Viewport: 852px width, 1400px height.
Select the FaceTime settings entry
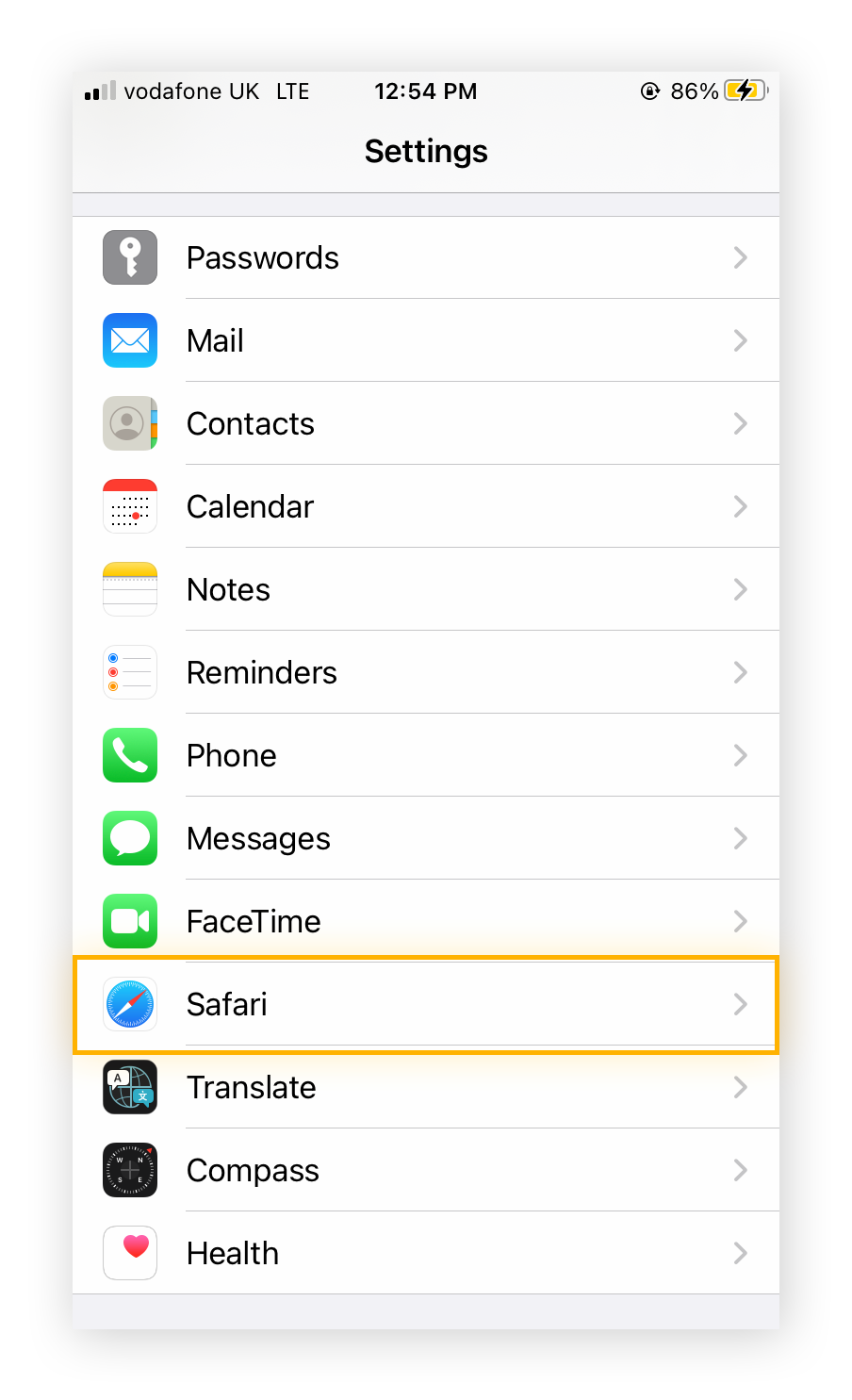coord(424,921)
